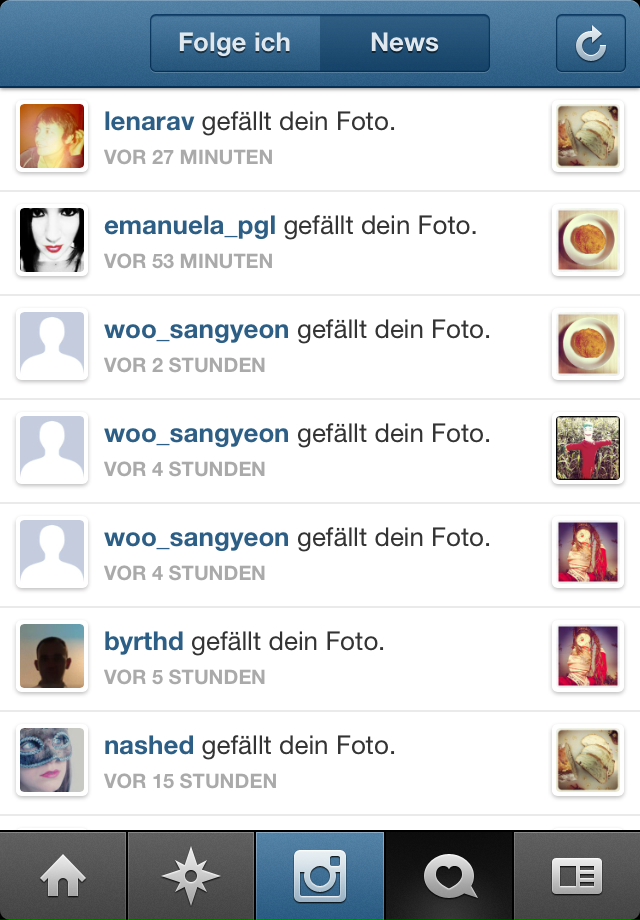The image size is (640, 920).
Task: Select the News tab
Action: click(404, 43)
